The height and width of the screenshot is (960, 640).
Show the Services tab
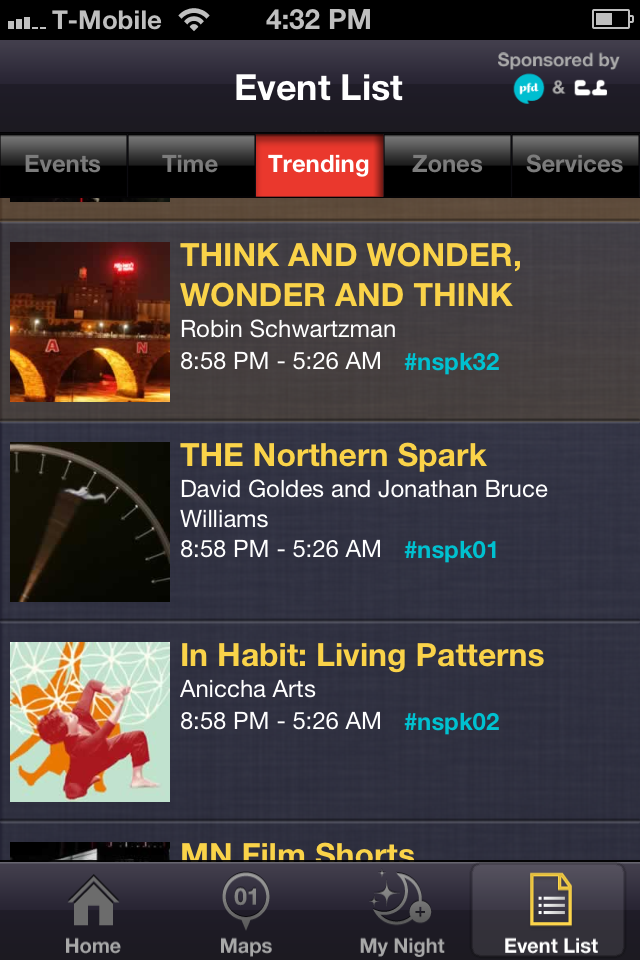coord(575,165)
